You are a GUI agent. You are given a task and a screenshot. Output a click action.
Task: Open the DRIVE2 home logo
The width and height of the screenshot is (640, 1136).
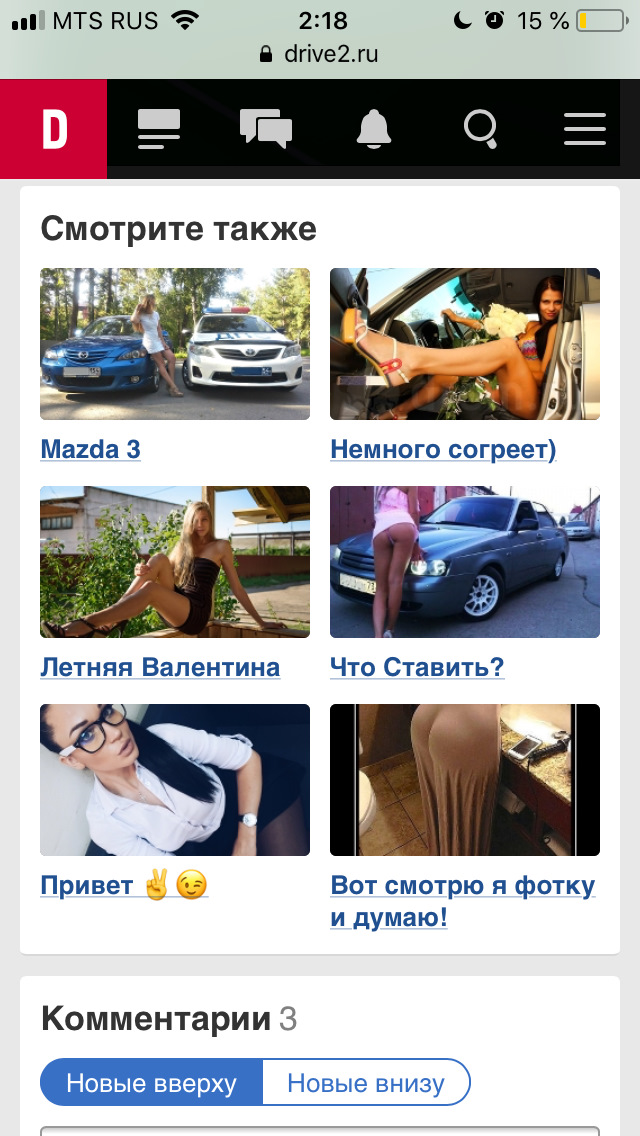(x=54, y=129)
